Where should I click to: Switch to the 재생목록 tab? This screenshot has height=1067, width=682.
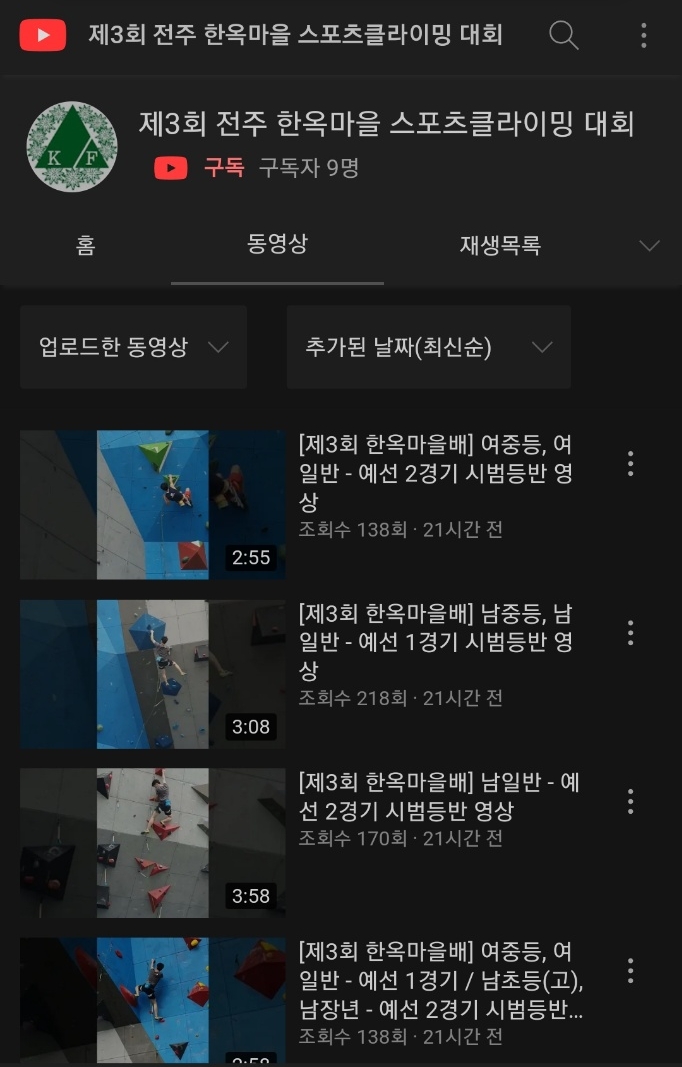click(x=500, y=245)
